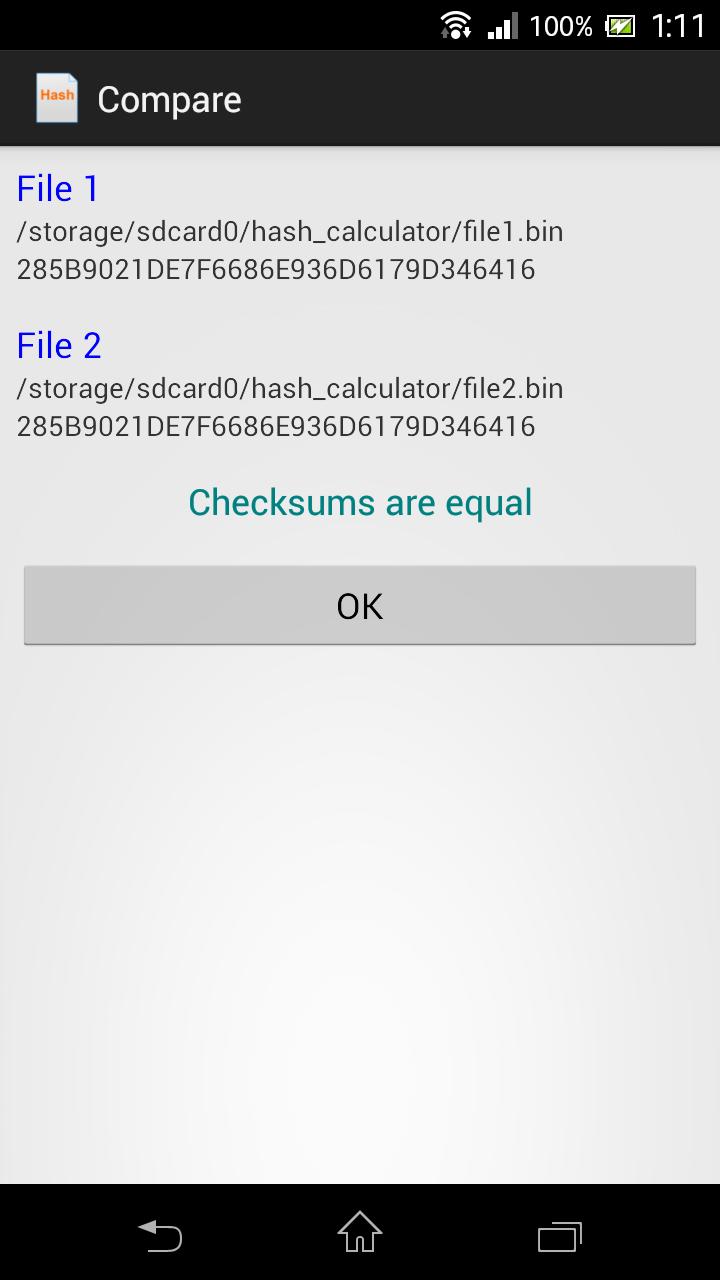Tap the file2.bin file path
This screenshot has width=720, height=1280.
pyautogui.click(x=289, y=388)
